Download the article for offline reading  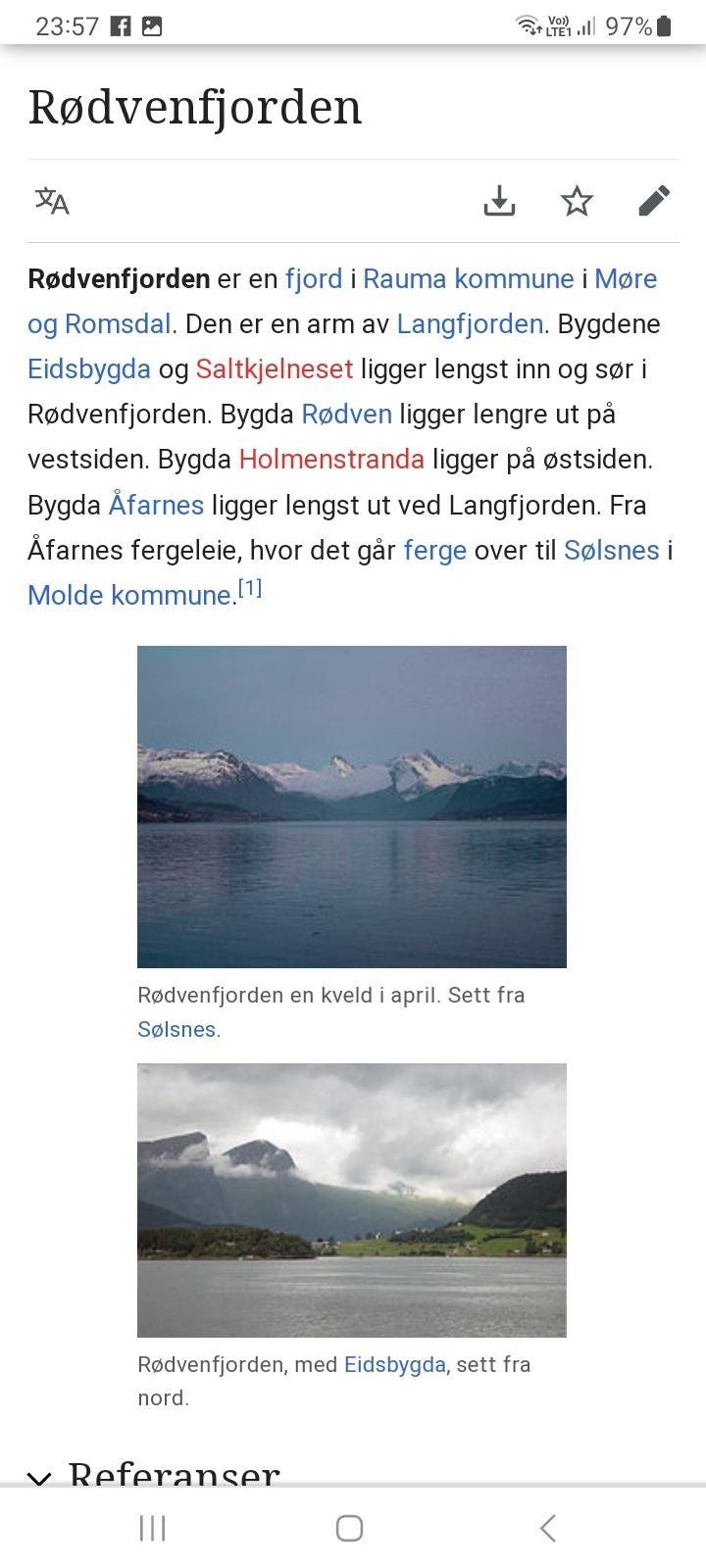tap(500, 201)
